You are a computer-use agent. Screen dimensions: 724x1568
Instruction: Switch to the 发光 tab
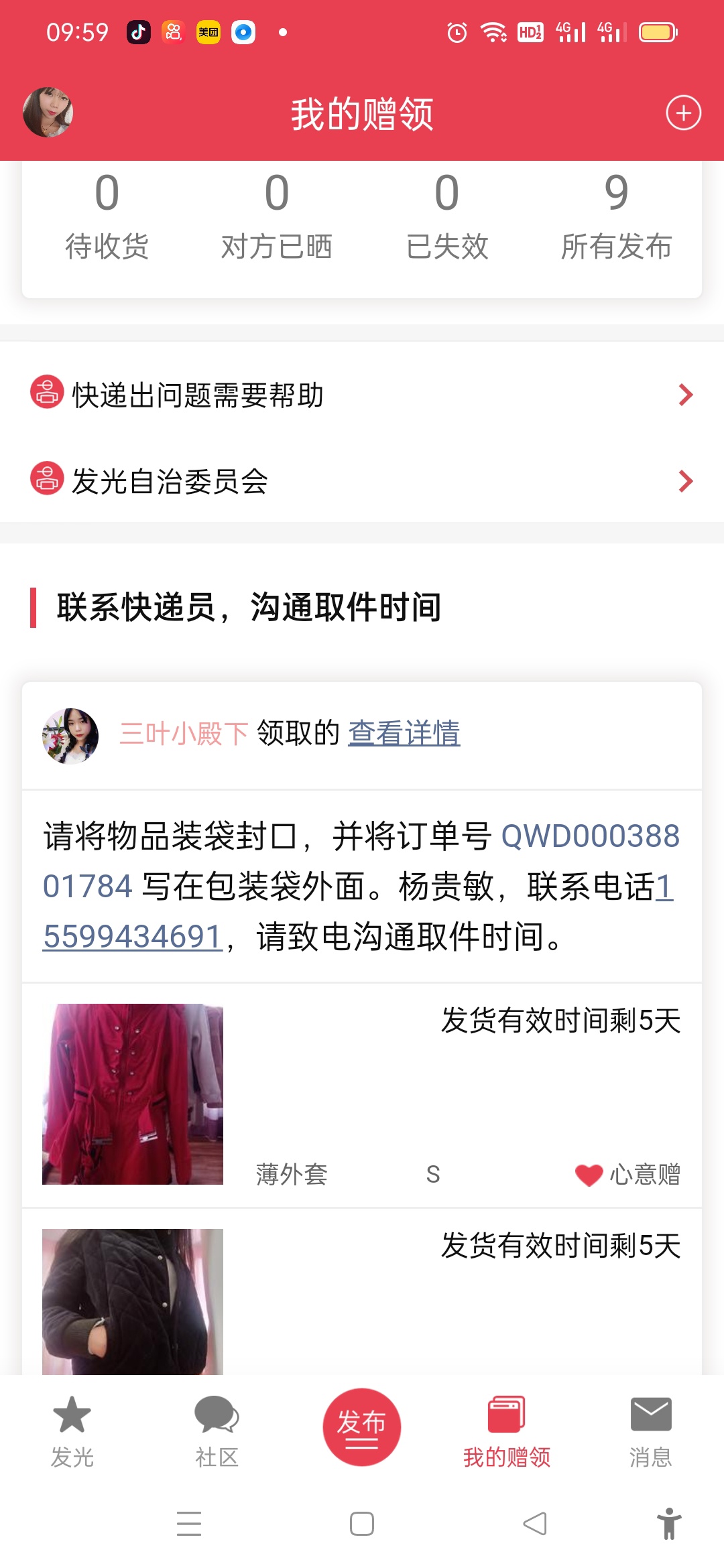(72, 1432)
